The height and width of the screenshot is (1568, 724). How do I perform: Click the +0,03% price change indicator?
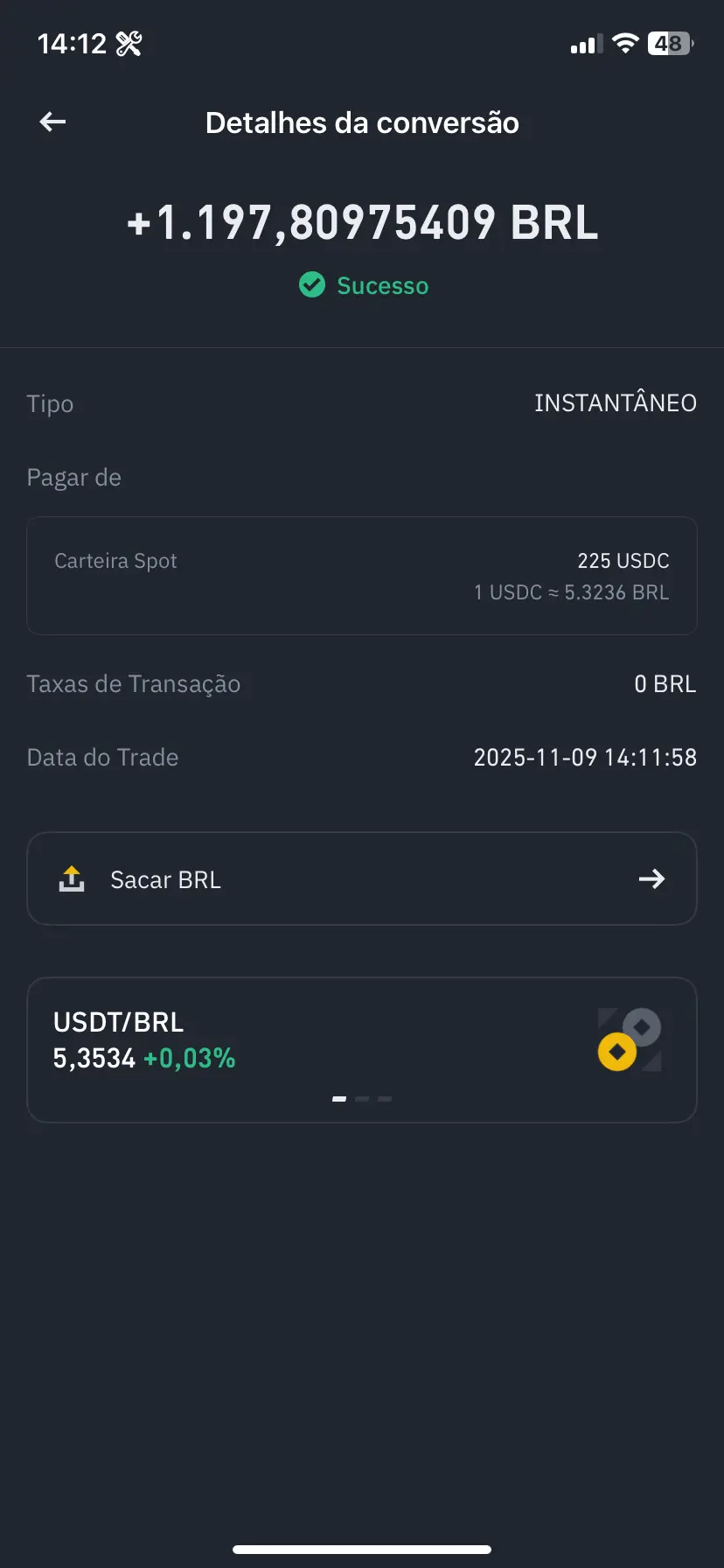(189, 1058)
